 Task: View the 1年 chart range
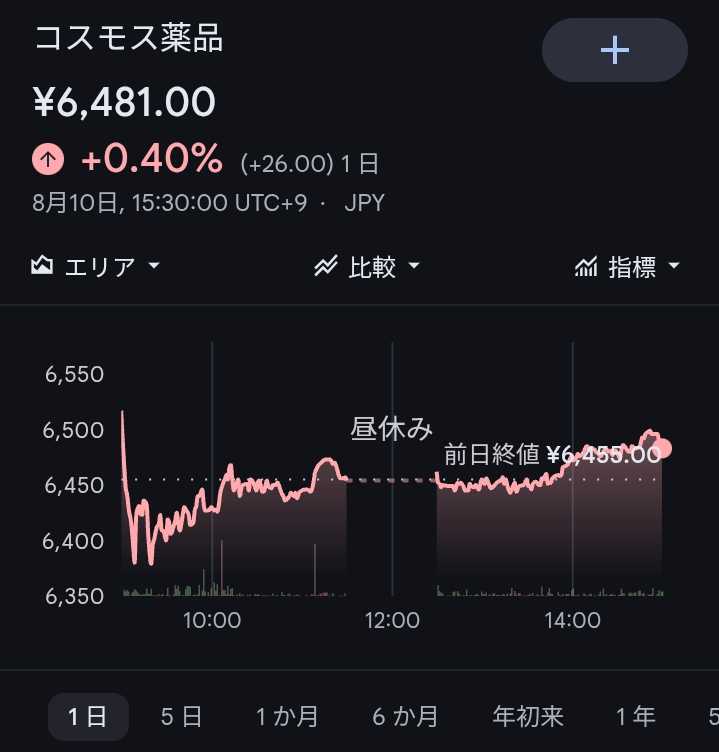coord(636,717)
